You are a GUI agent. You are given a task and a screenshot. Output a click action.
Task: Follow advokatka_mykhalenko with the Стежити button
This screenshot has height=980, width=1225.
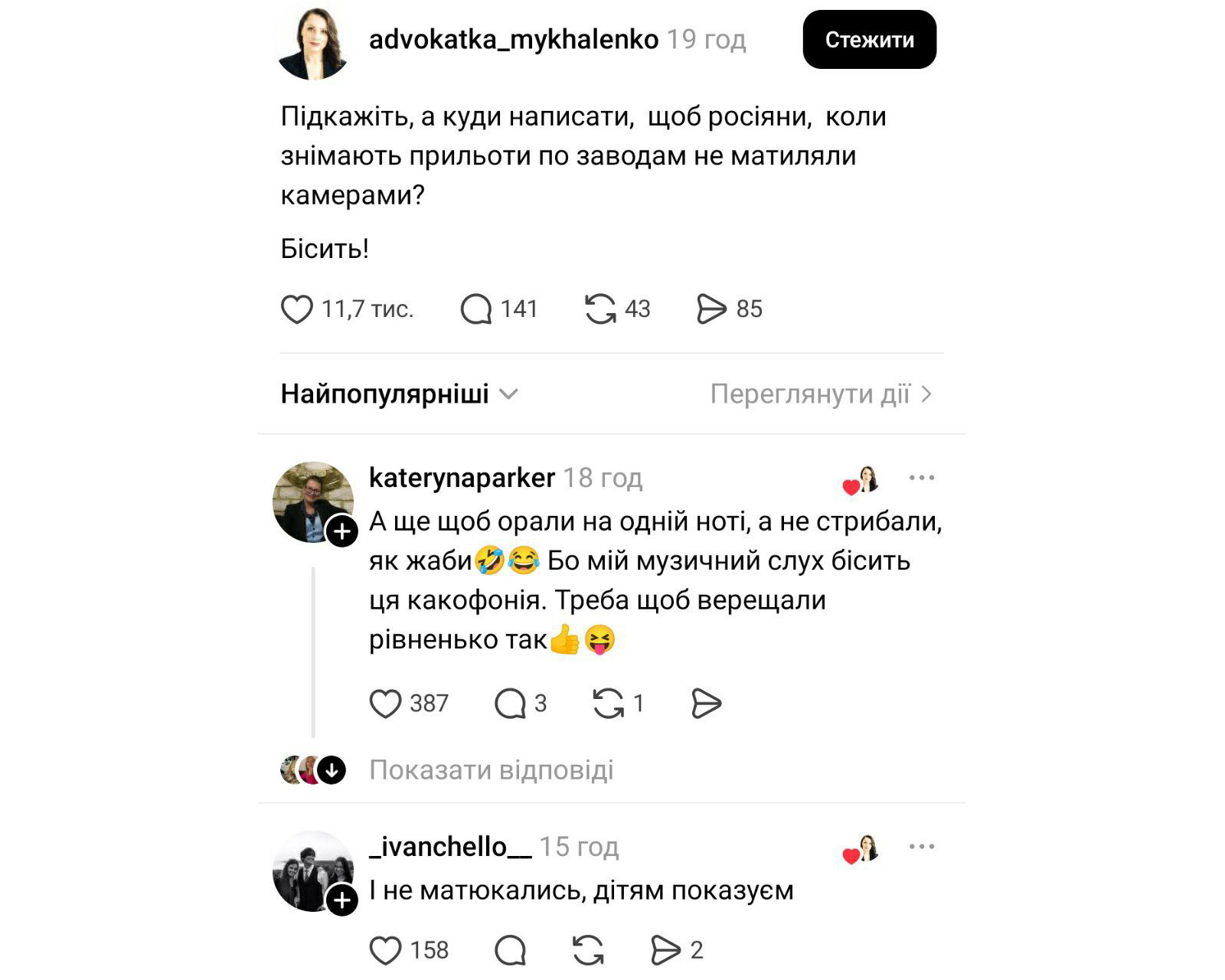pos(869,40)
